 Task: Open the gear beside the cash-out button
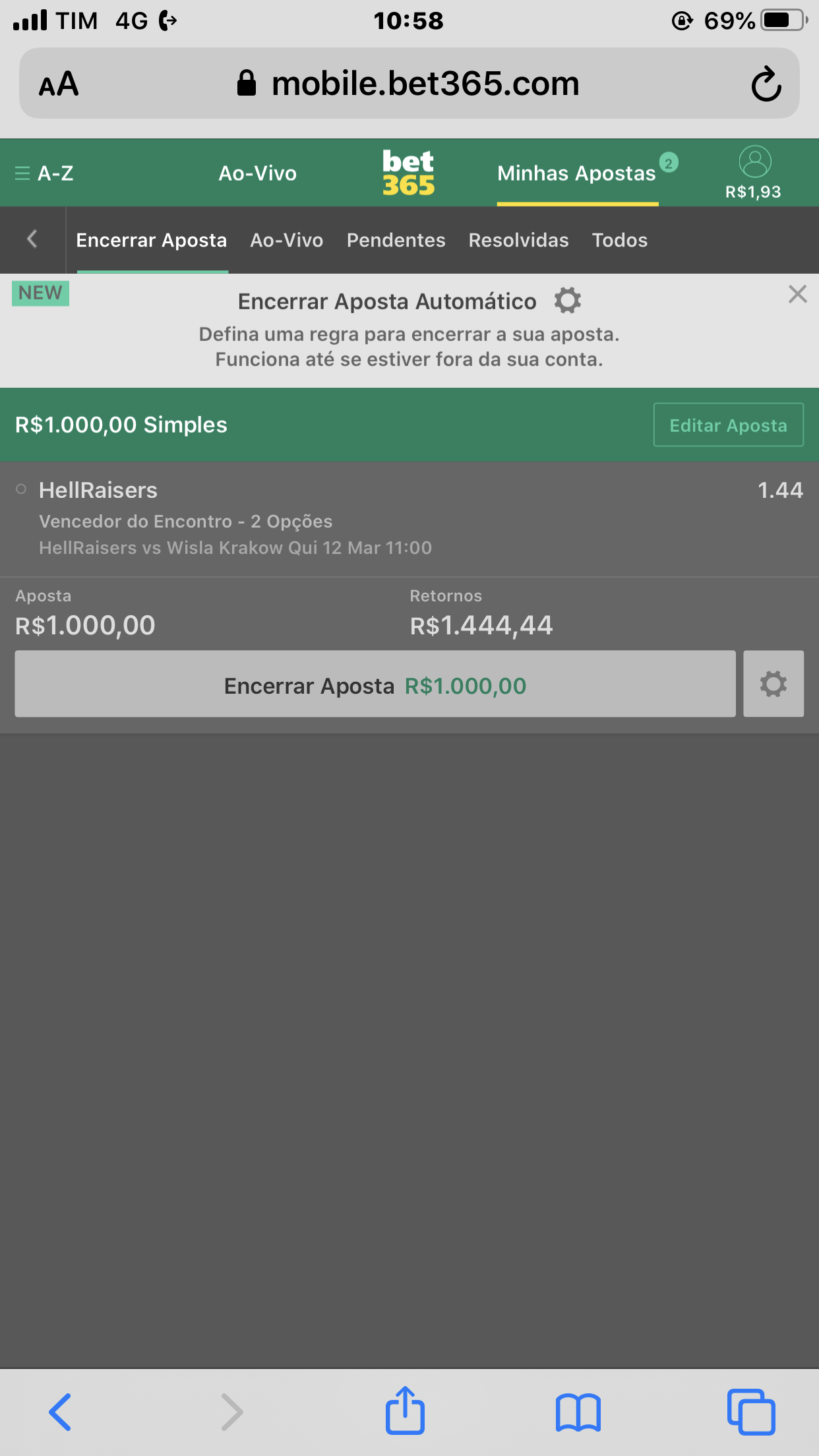(x=773, y=684)
